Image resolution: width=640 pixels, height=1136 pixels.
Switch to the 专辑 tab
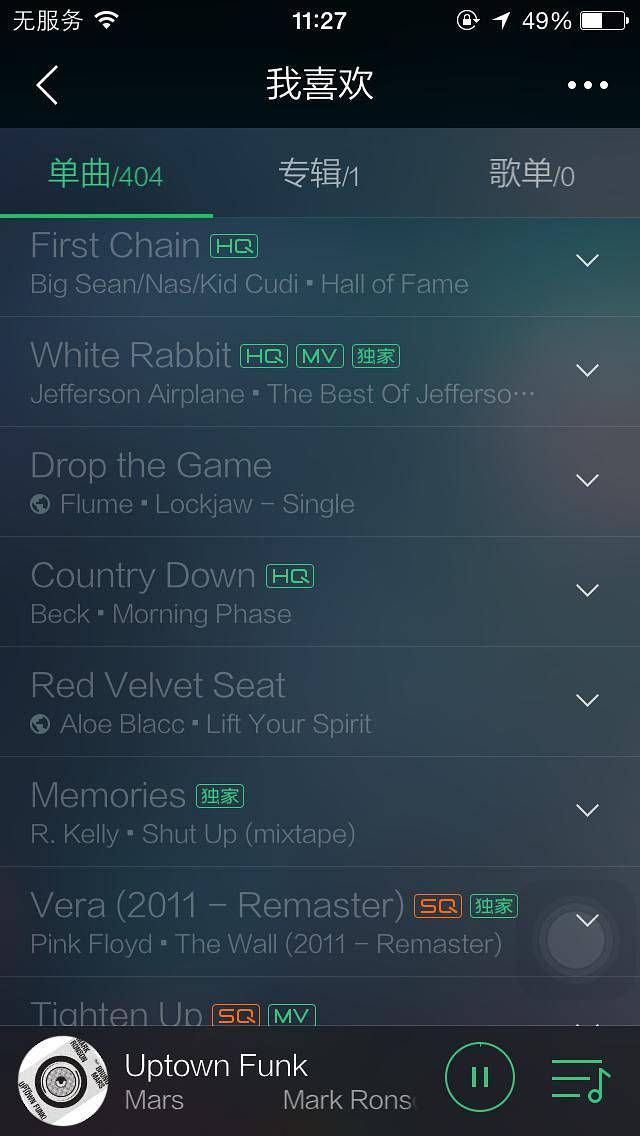coord(319,175)
